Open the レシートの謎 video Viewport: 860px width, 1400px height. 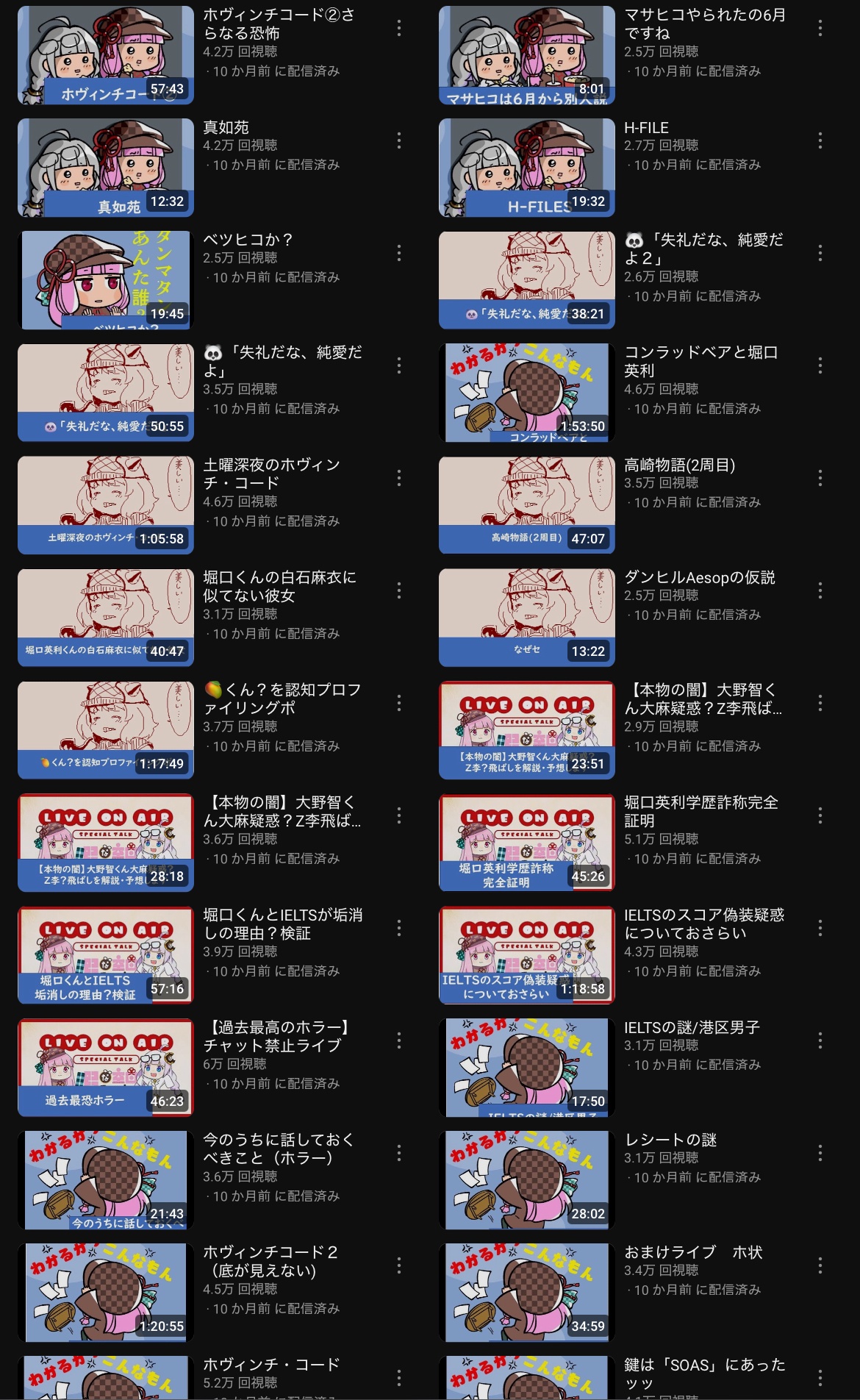526,1180
